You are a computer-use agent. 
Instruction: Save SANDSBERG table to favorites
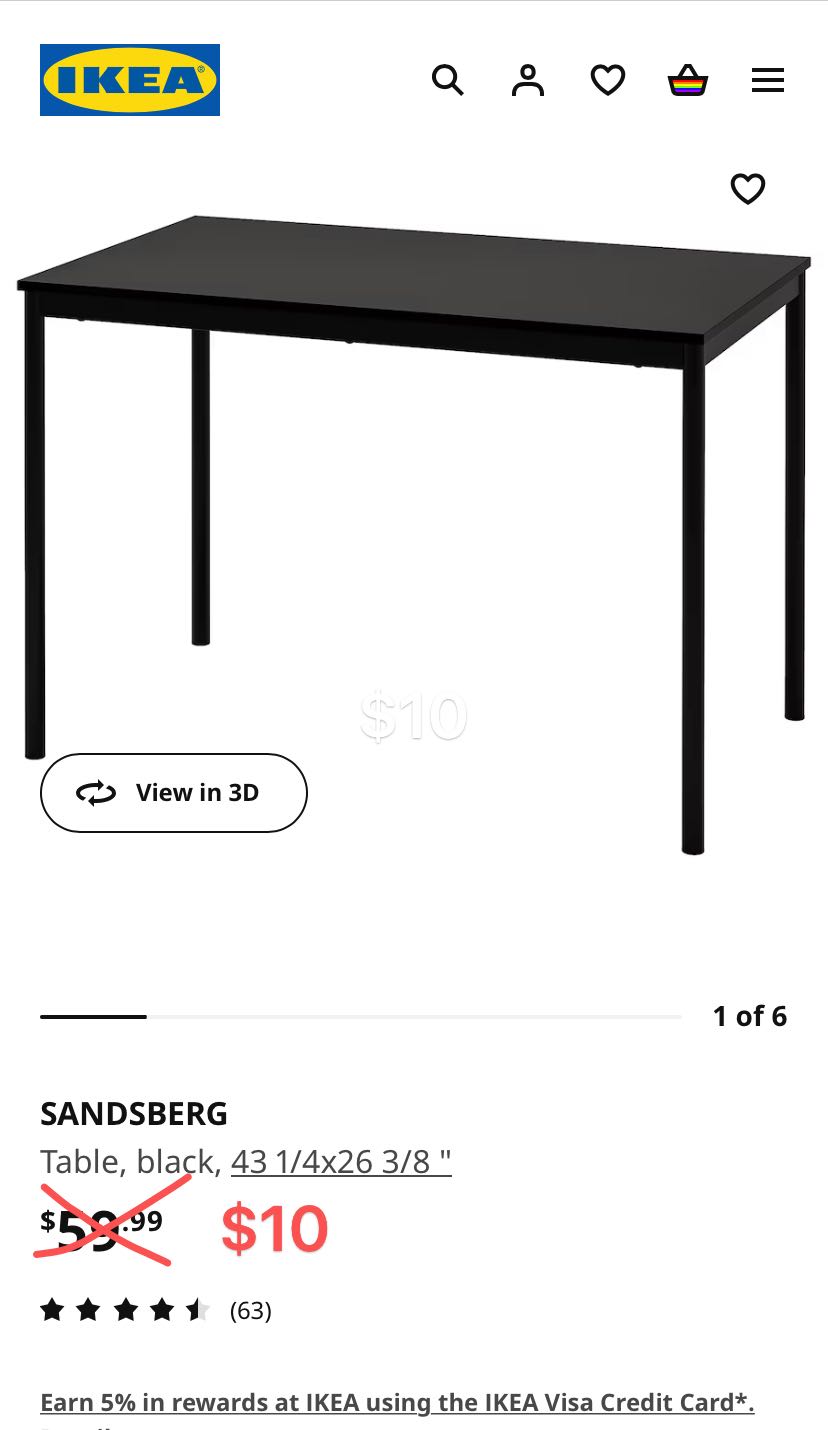[747, 188]
